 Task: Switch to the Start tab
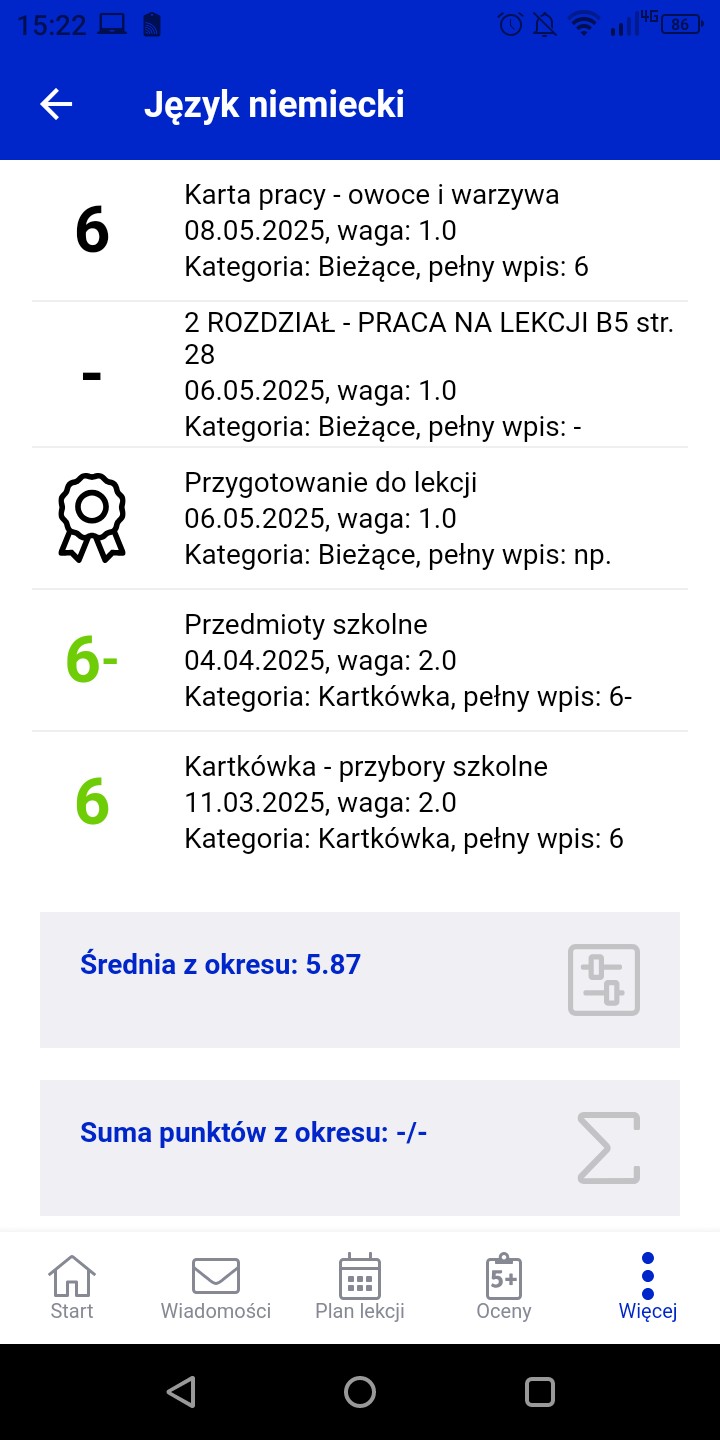72,1288
